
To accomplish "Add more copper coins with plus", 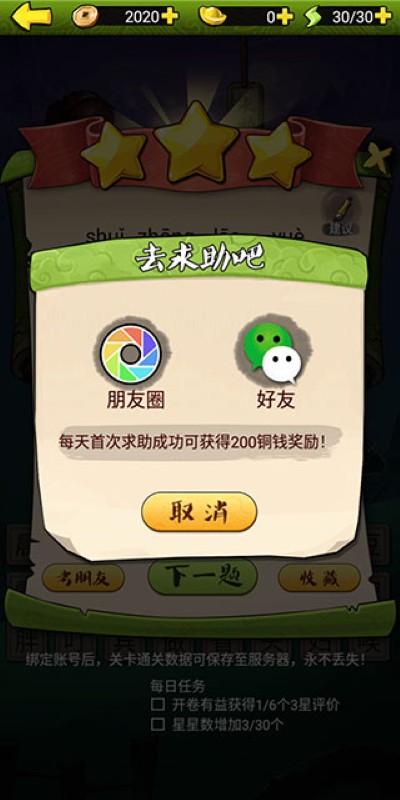I will [170, 17].
